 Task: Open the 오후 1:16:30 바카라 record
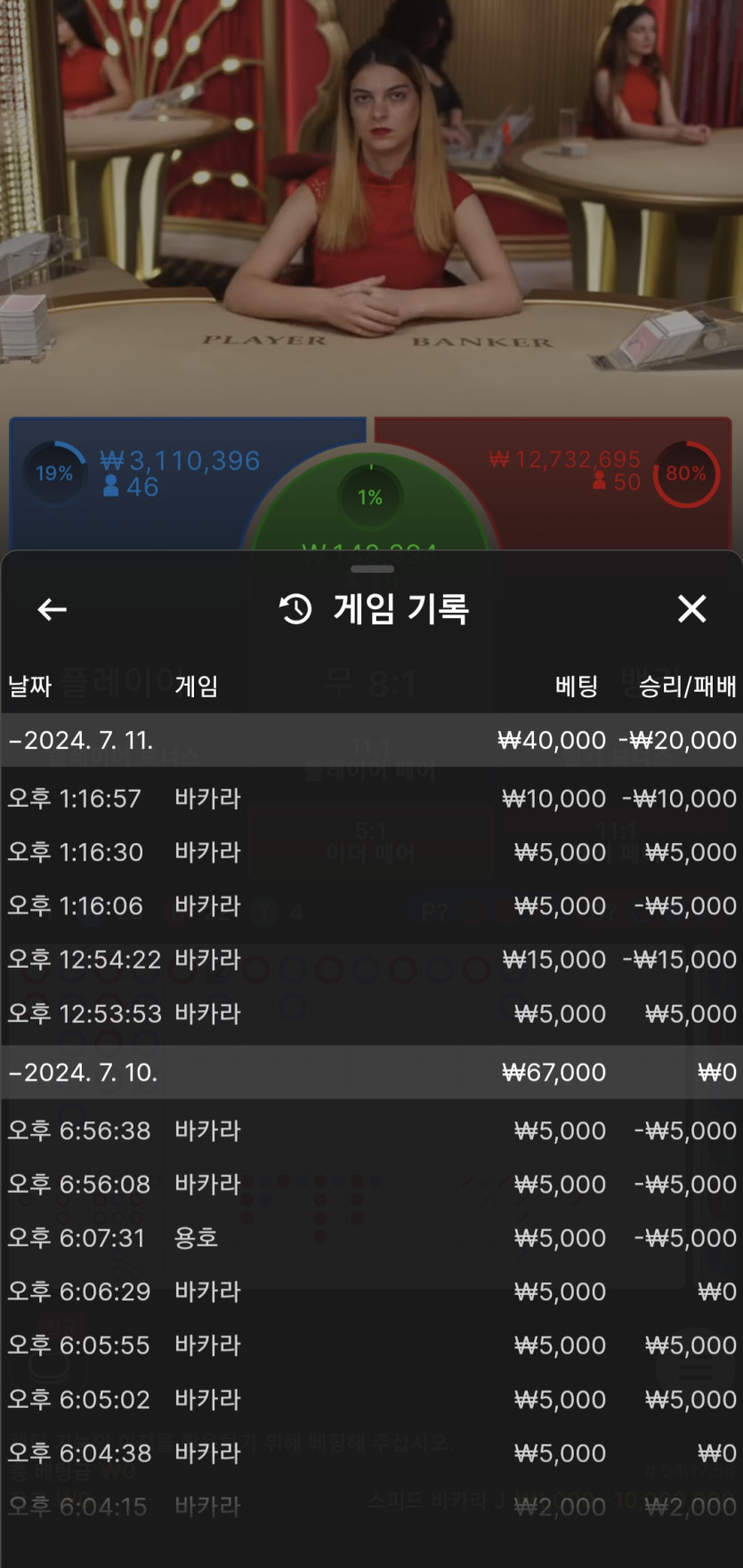click(371, 852)
